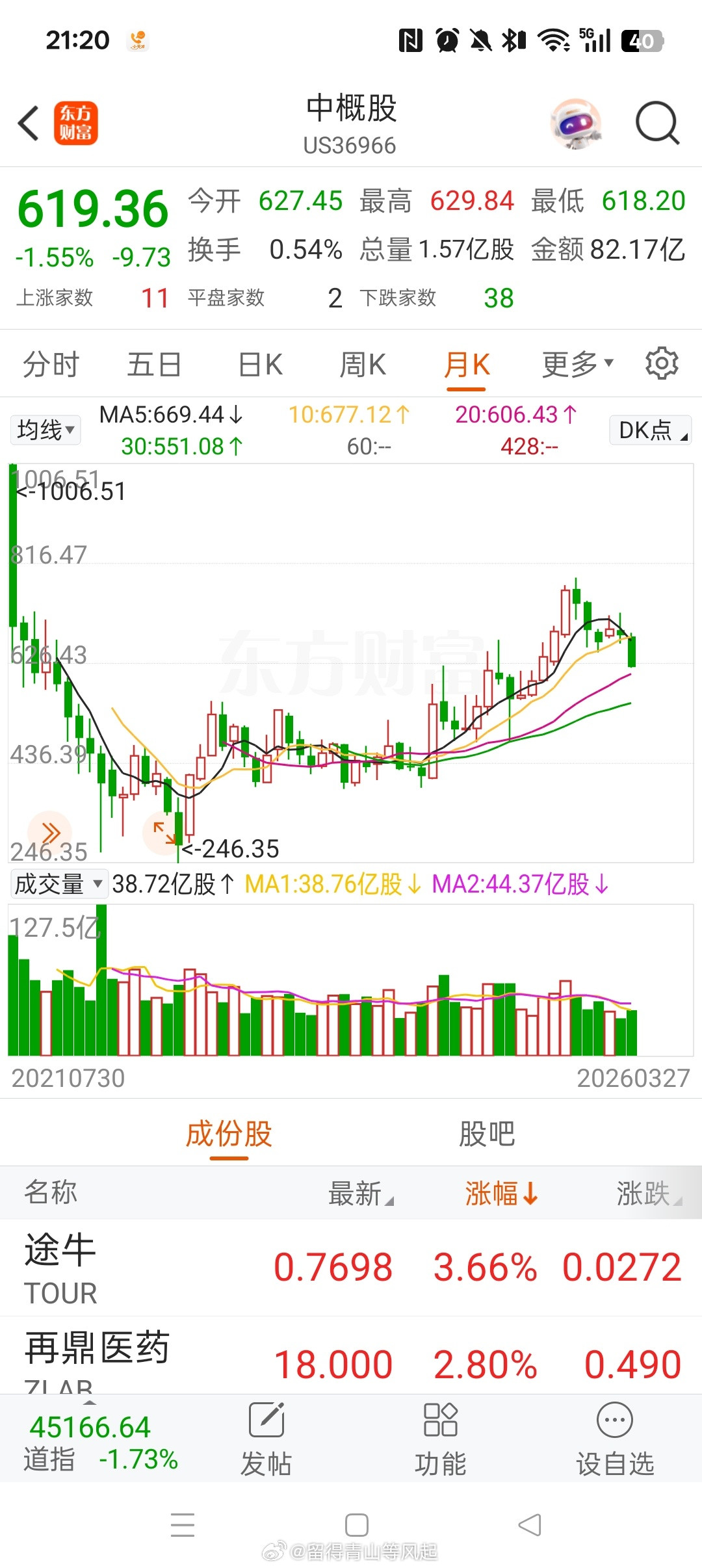Screen dimensions: 702x1568
Task: Open the AI assistant robot icon
Action: [577, 124]
